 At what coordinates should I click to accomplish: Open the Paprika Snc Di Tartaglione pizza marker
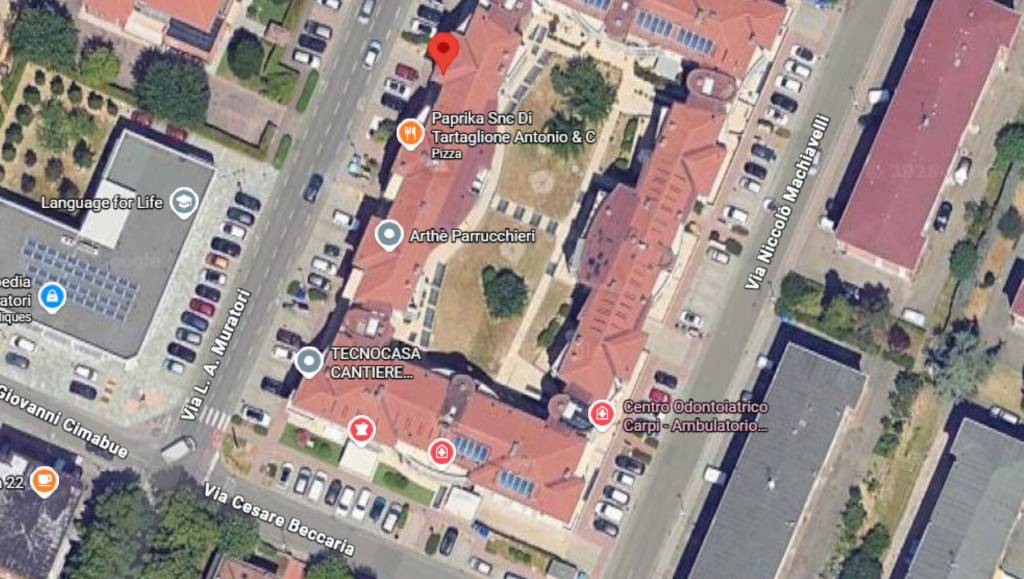pyautogui.click(x=409, y=132)
